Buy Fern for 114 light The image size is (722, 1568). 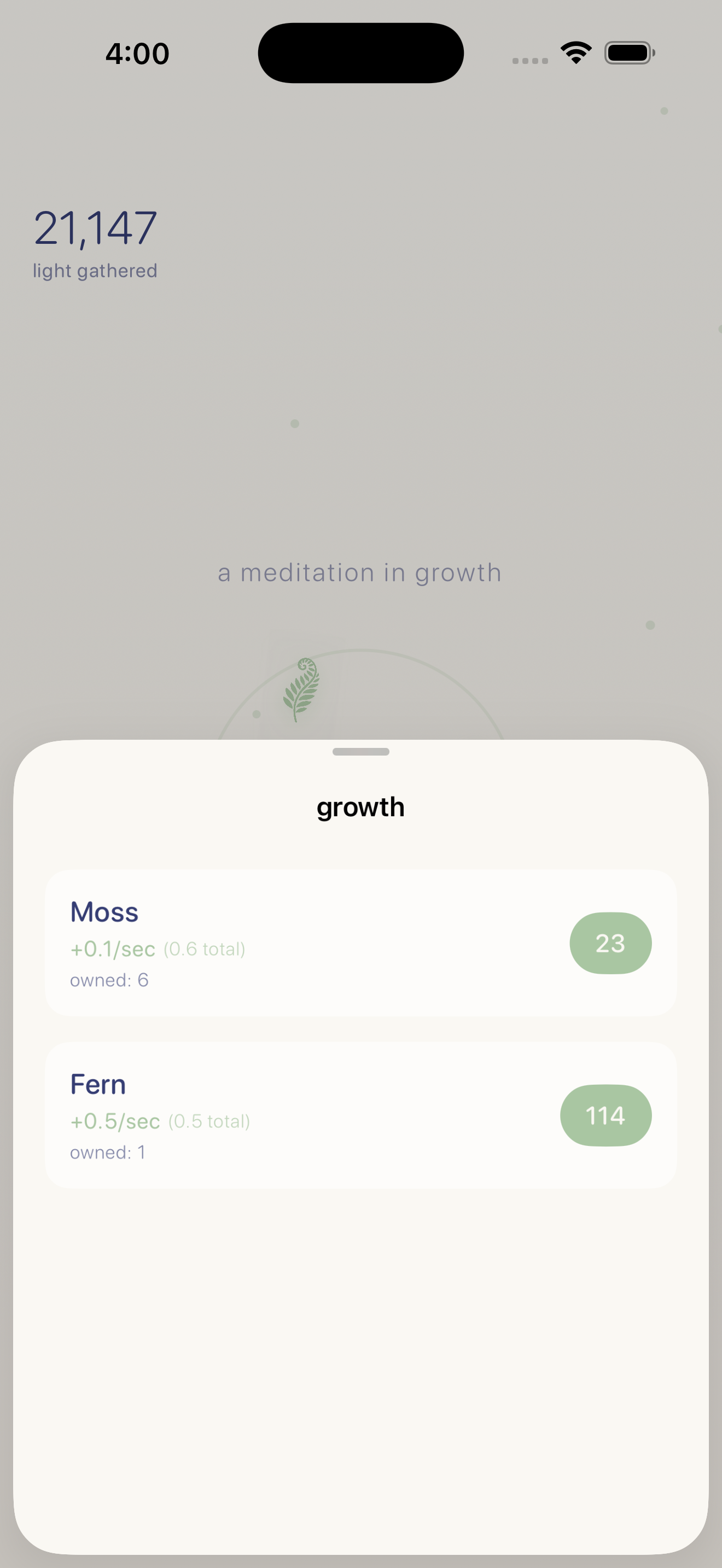pyautogui.click(x=605, y=1115)
